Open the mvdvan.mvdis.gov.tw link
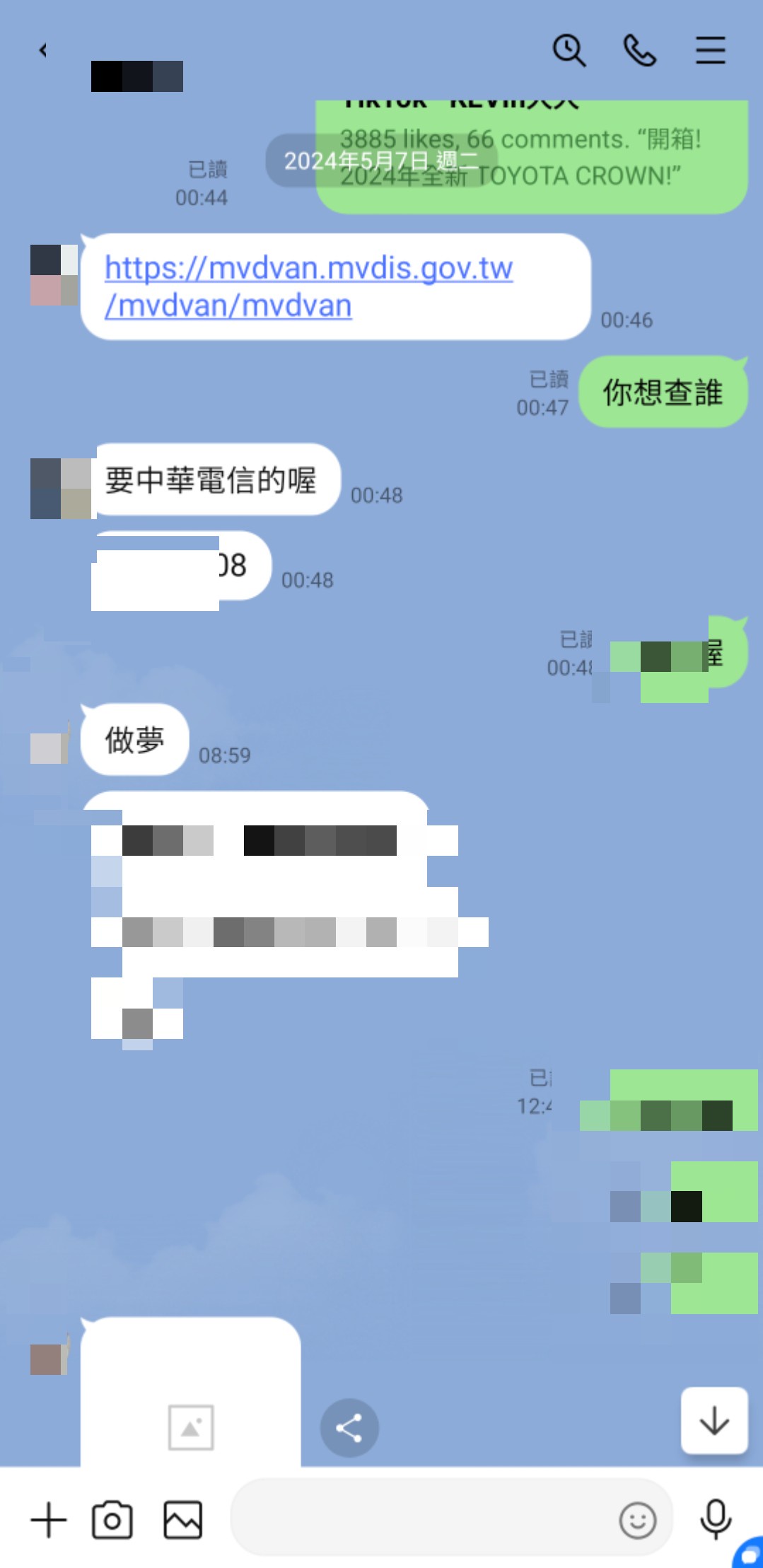This screenshot has height=1568, width=763. pos(308,286)
